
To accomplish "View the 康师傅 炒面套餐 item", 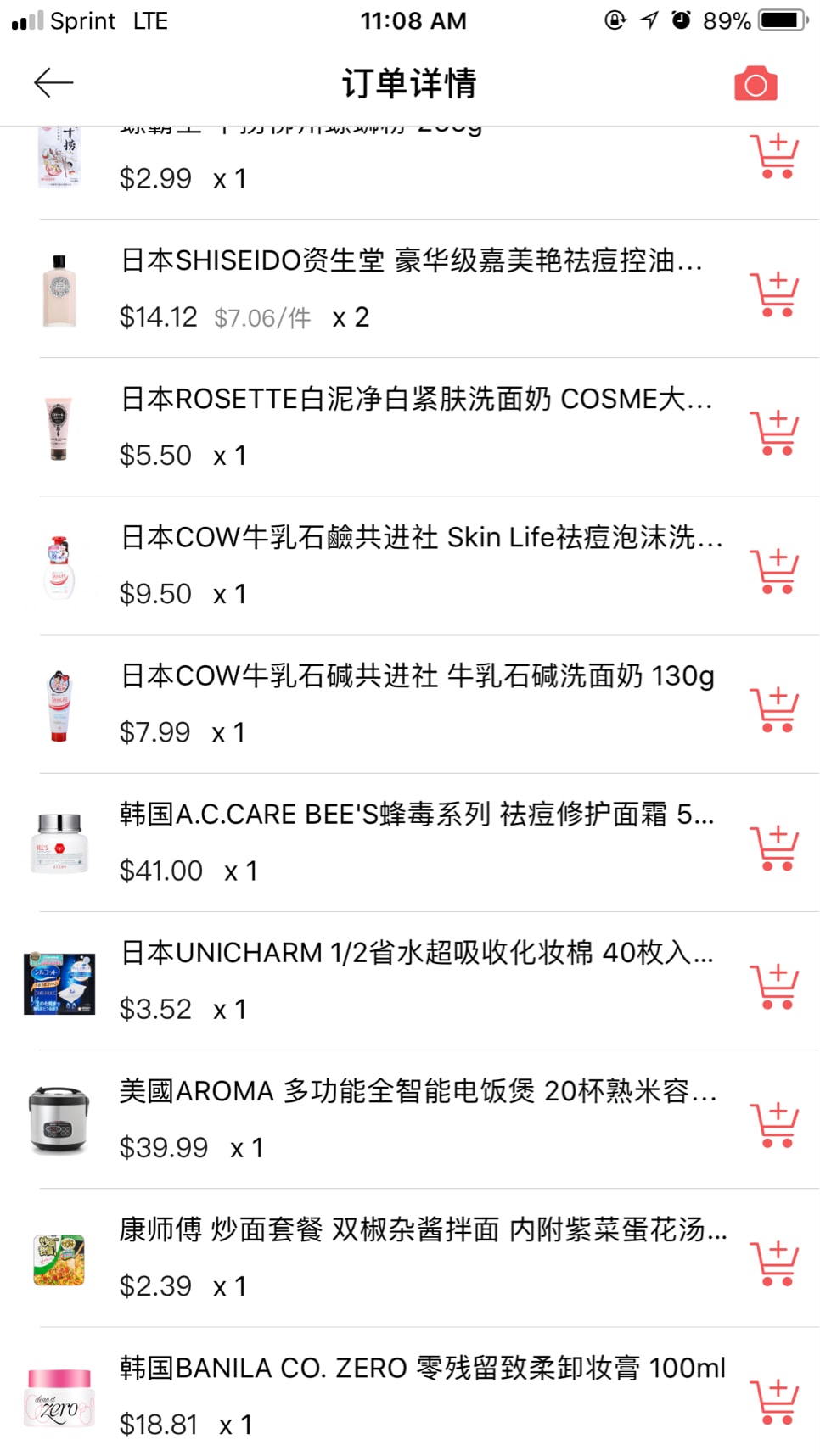I will tap(423, 1229).
